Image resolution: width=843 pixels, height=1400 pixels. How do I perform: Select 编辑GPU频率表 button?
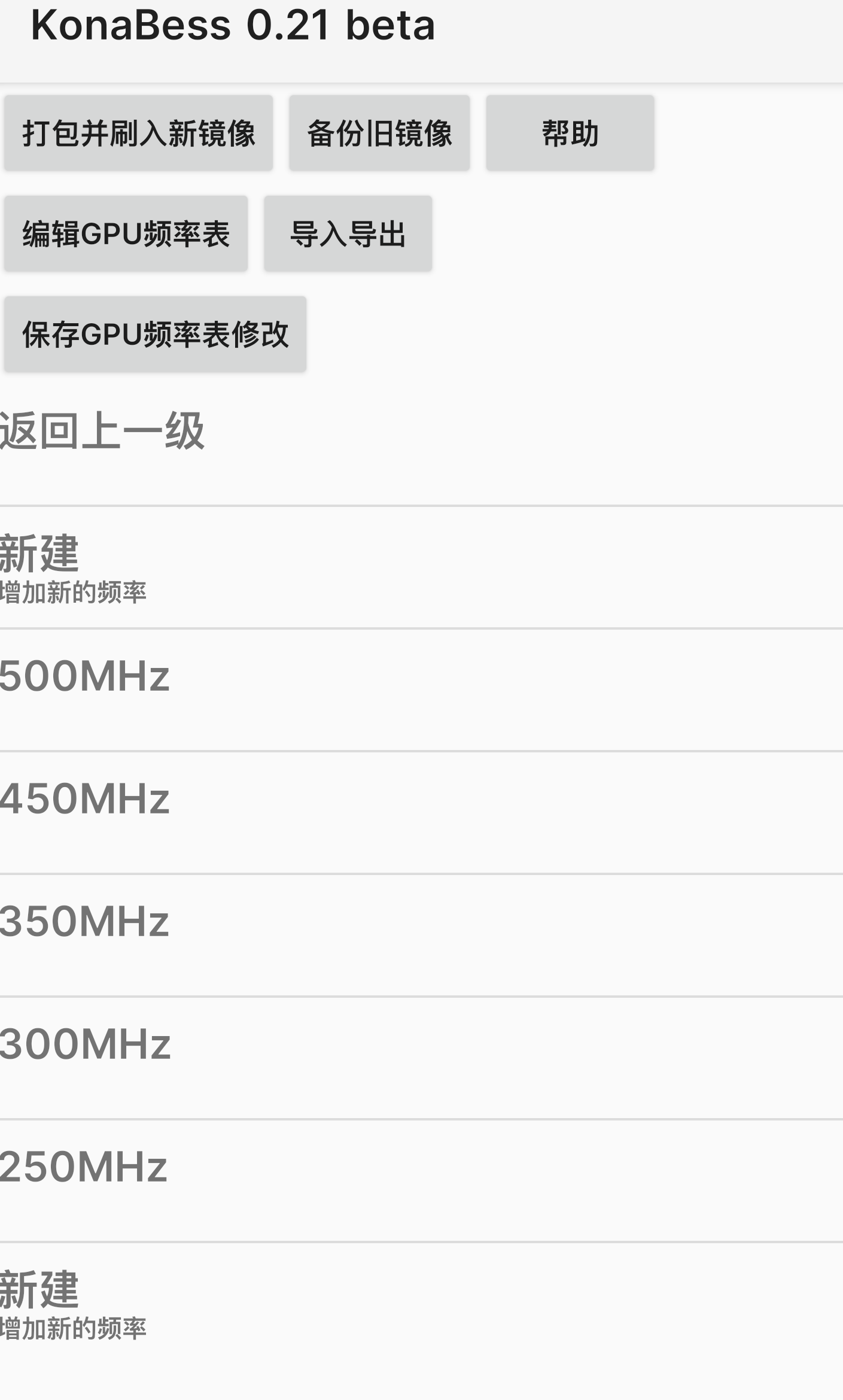pyautogui.click(x=126, y=233)
